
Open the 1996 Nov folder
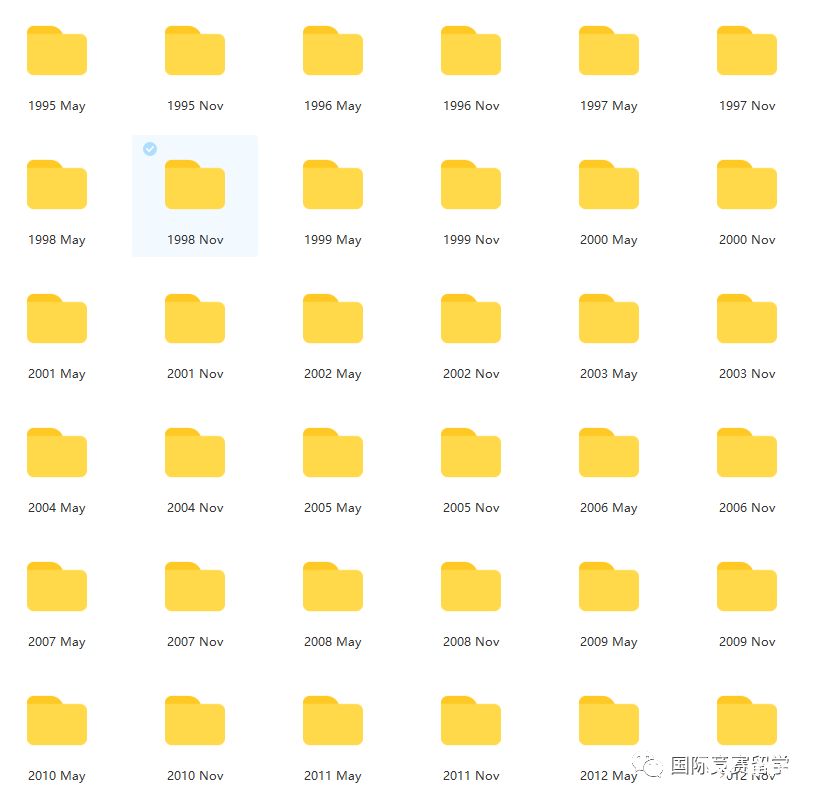(471, 52)
